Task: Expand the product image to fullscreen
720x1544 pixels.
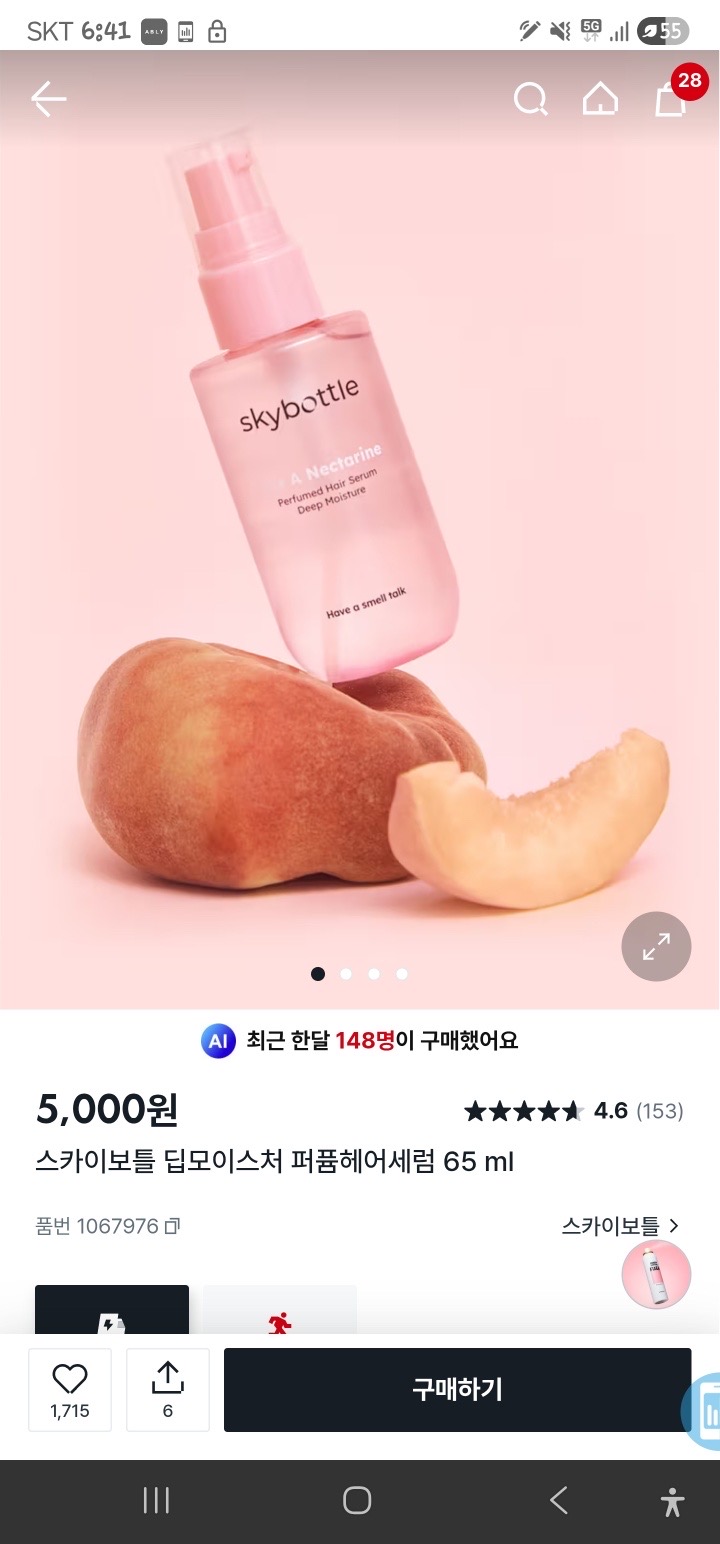Action: click(656, 946)
